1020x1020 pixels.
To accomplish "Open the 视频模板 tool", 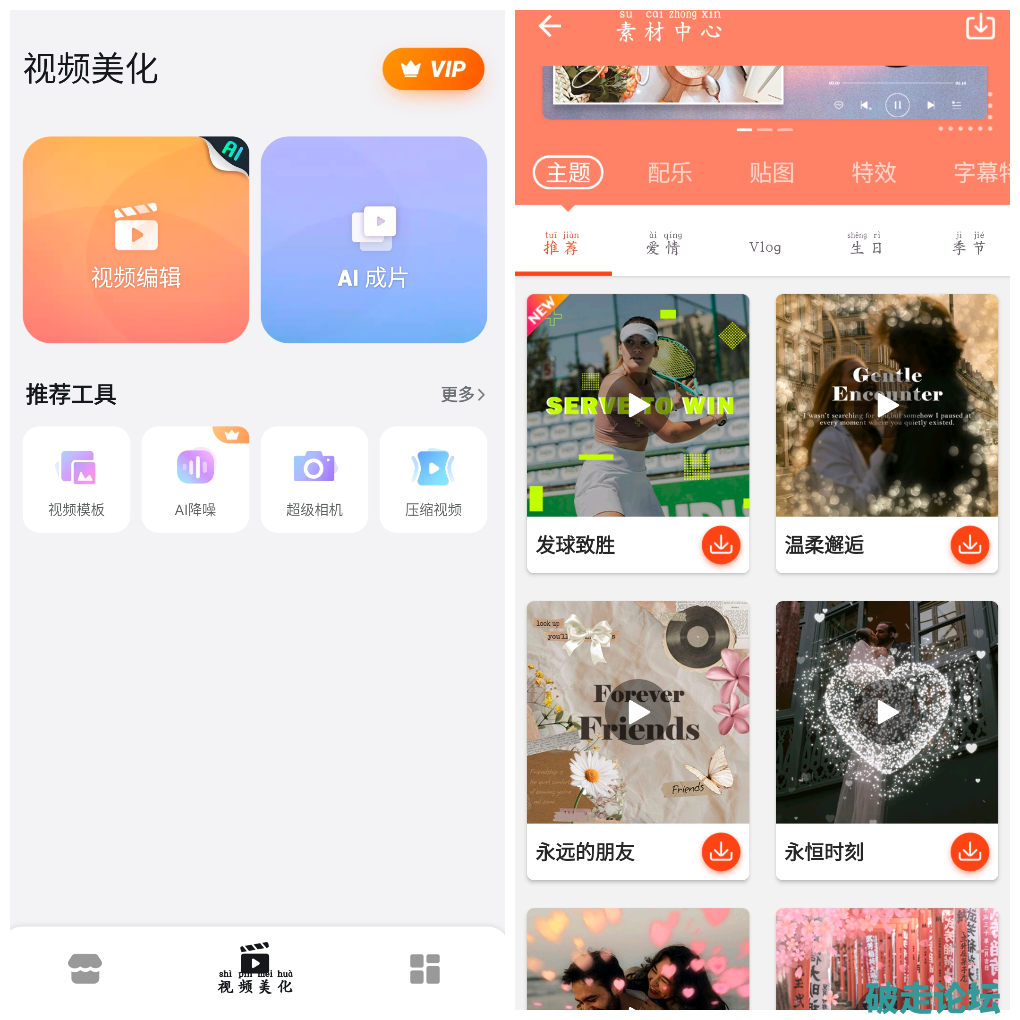I will (77, 479).
